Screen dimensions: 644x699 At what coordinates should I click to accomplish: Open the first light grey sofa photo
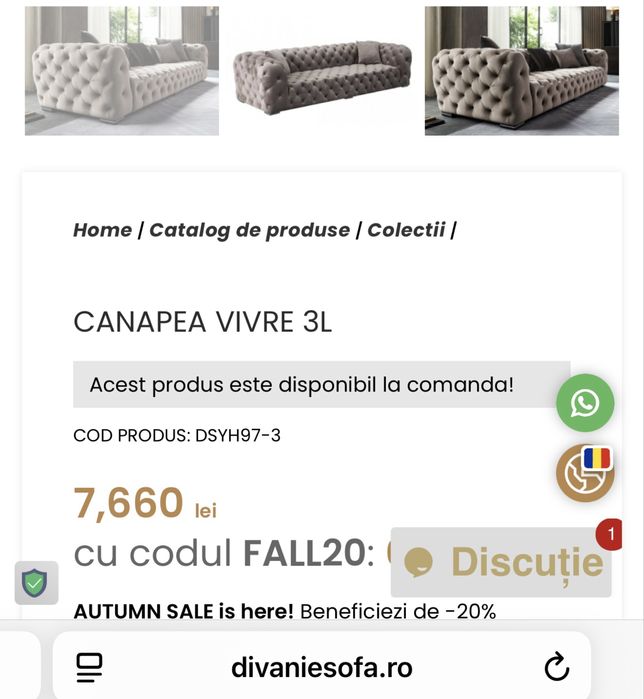[122, 71]
